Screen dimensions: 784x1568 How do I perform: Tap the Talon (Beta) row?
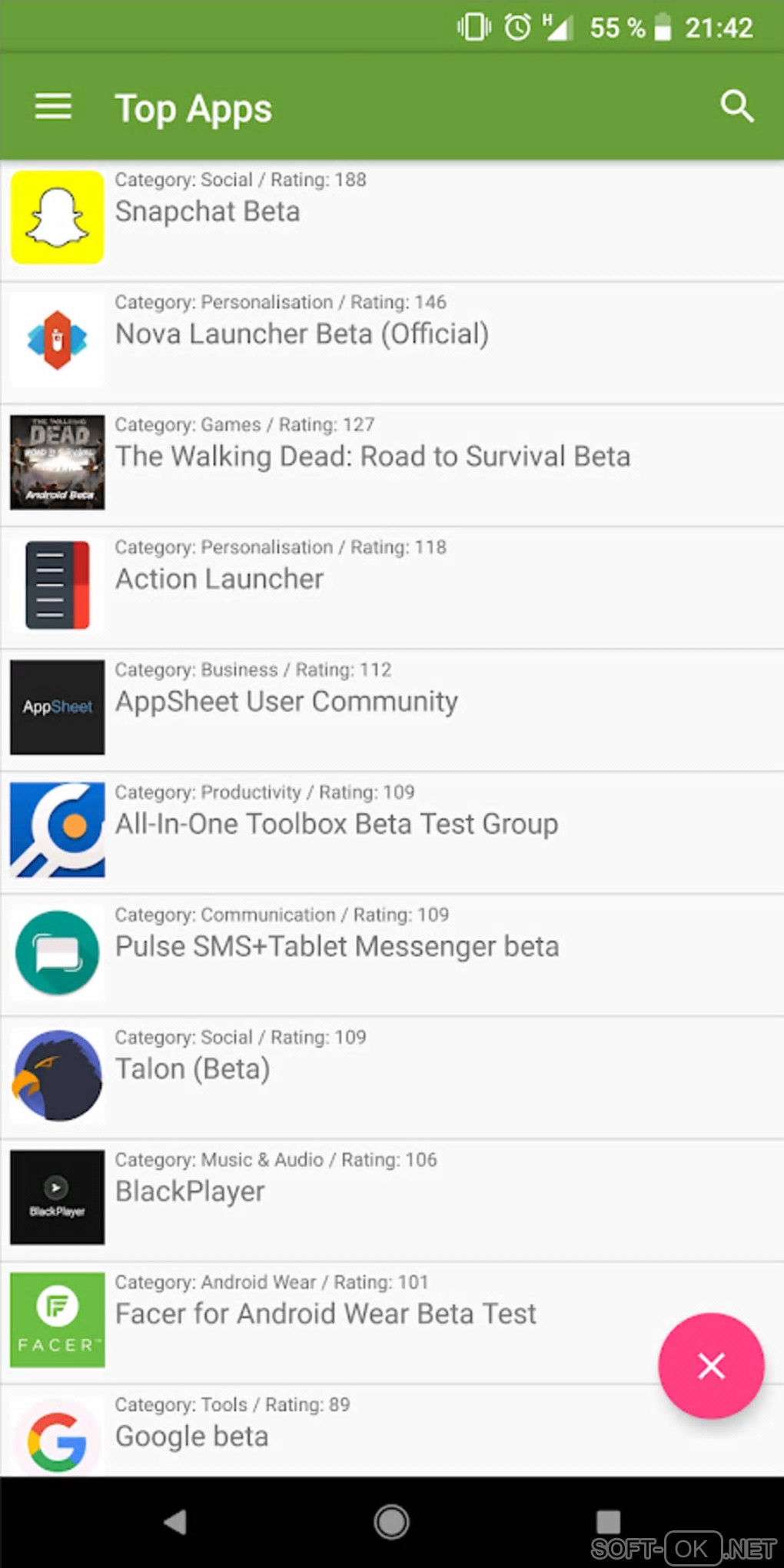tap(392, 1075)
